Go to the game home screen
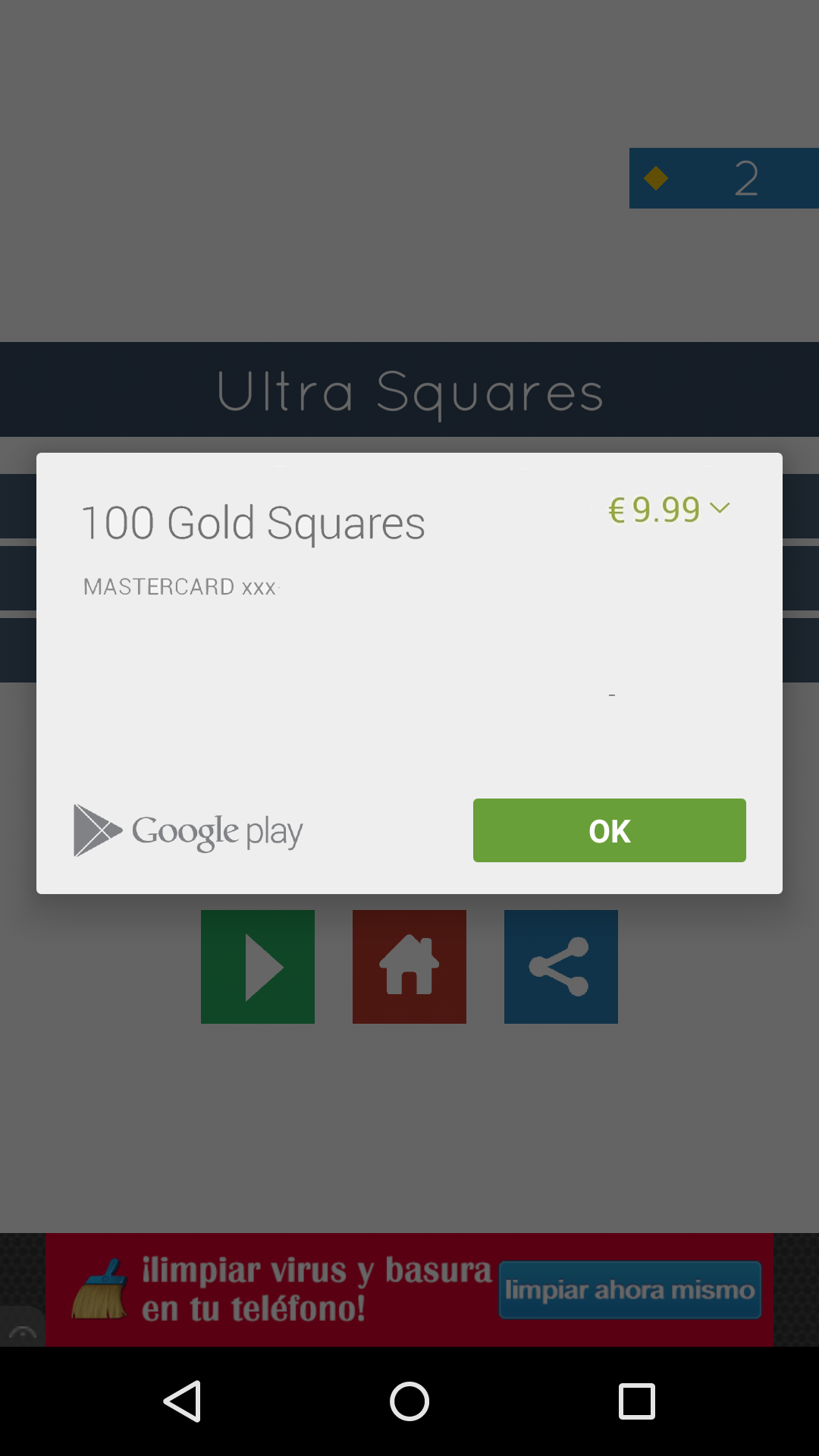The height and width of the screenshot is (1456, 819). click(x=409, y=967)
